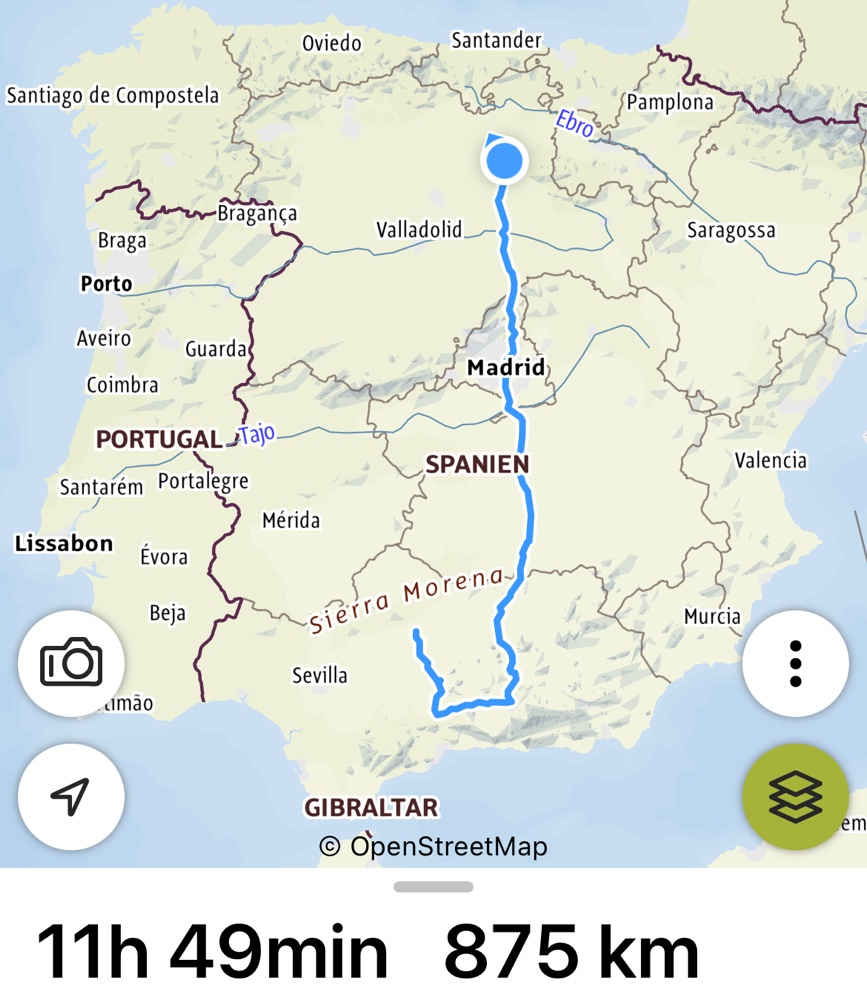Screen dimensions: 867x1000
Task: Center map on my current location
Action: [71, 797]
